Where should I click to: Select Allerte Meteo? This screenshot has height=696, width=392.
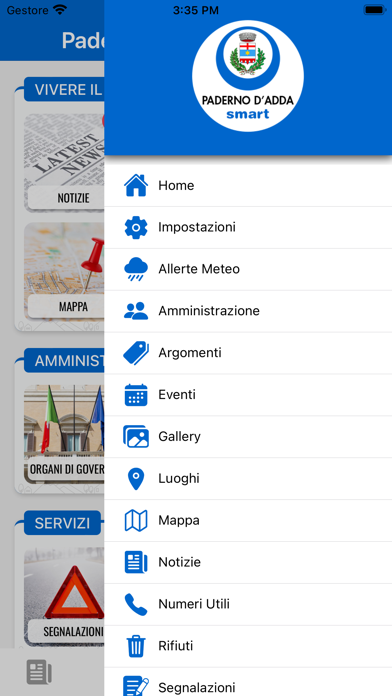click(x=248, y=269)
